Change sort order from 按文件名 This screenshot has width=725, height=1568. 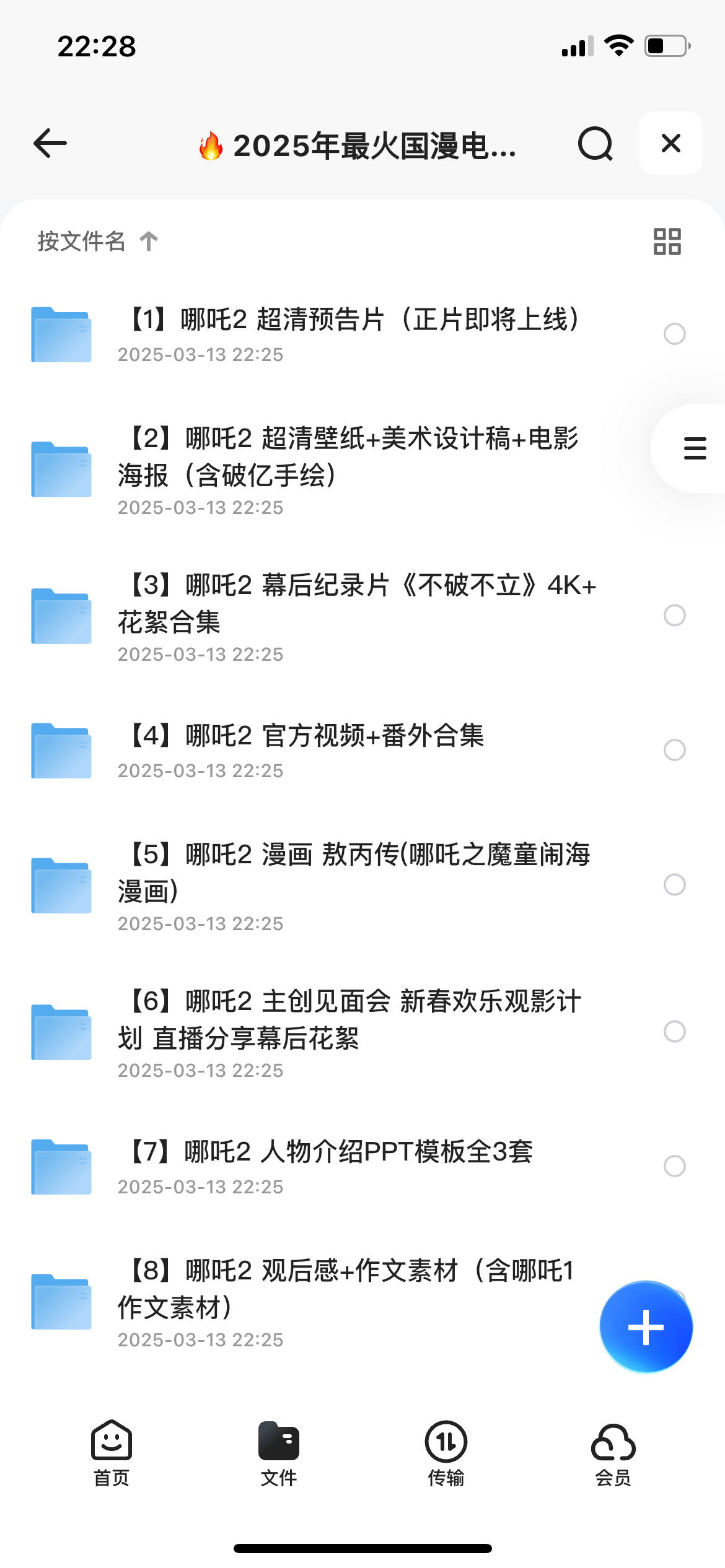pyautogui.click(x=98, y=241)
